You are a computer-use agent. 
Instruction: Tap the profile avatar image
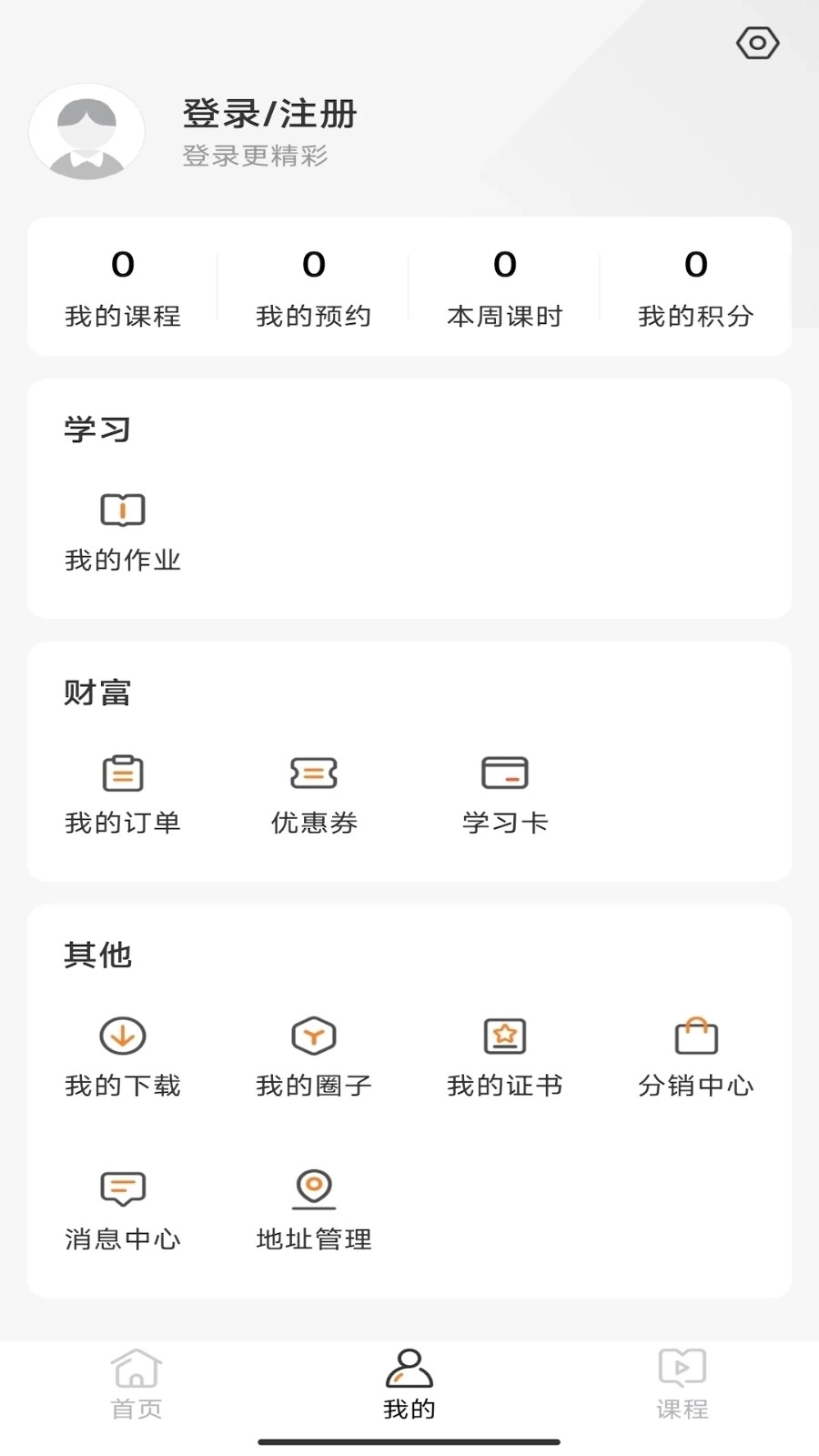(x=87, y=131)
